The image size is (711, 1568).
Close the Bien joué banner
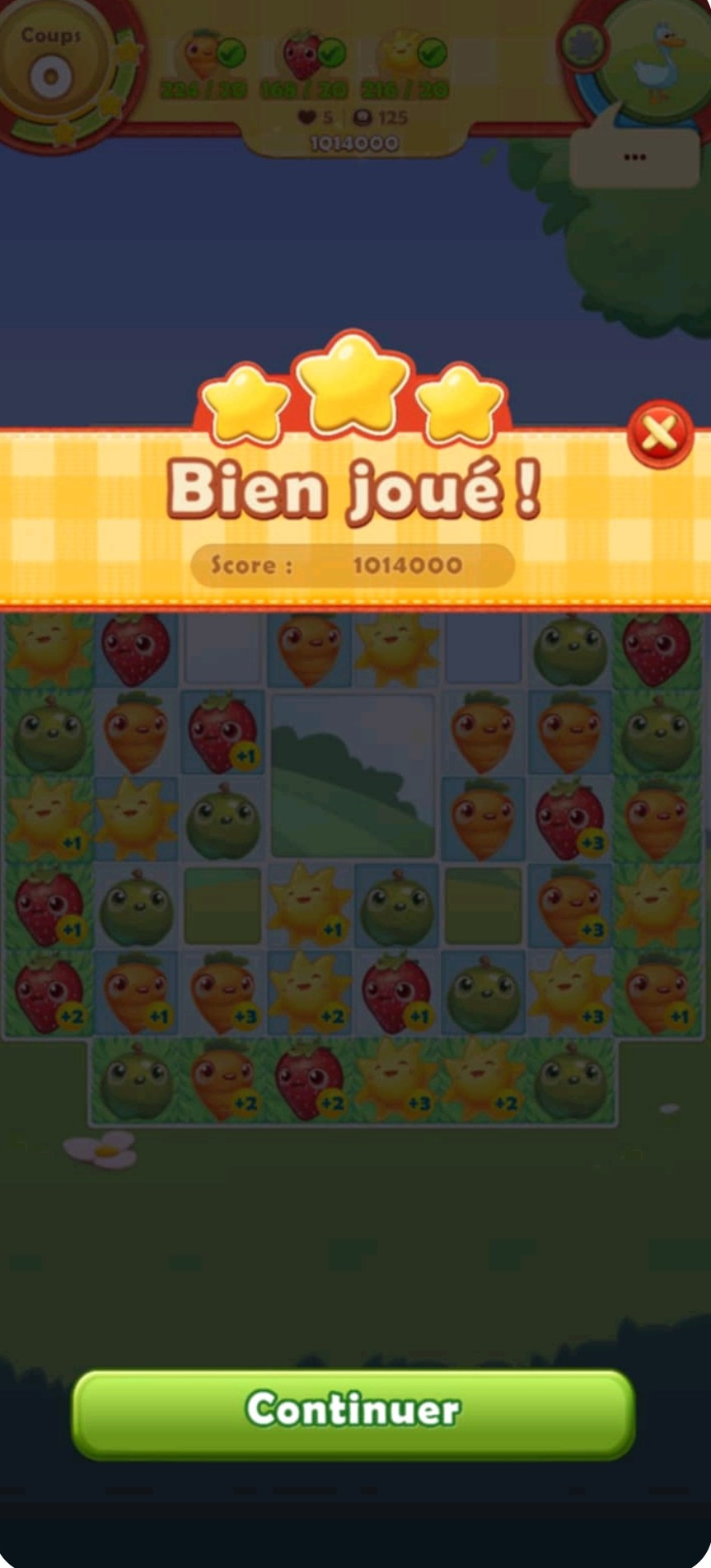pyautogui.click(x=659, y=433)
